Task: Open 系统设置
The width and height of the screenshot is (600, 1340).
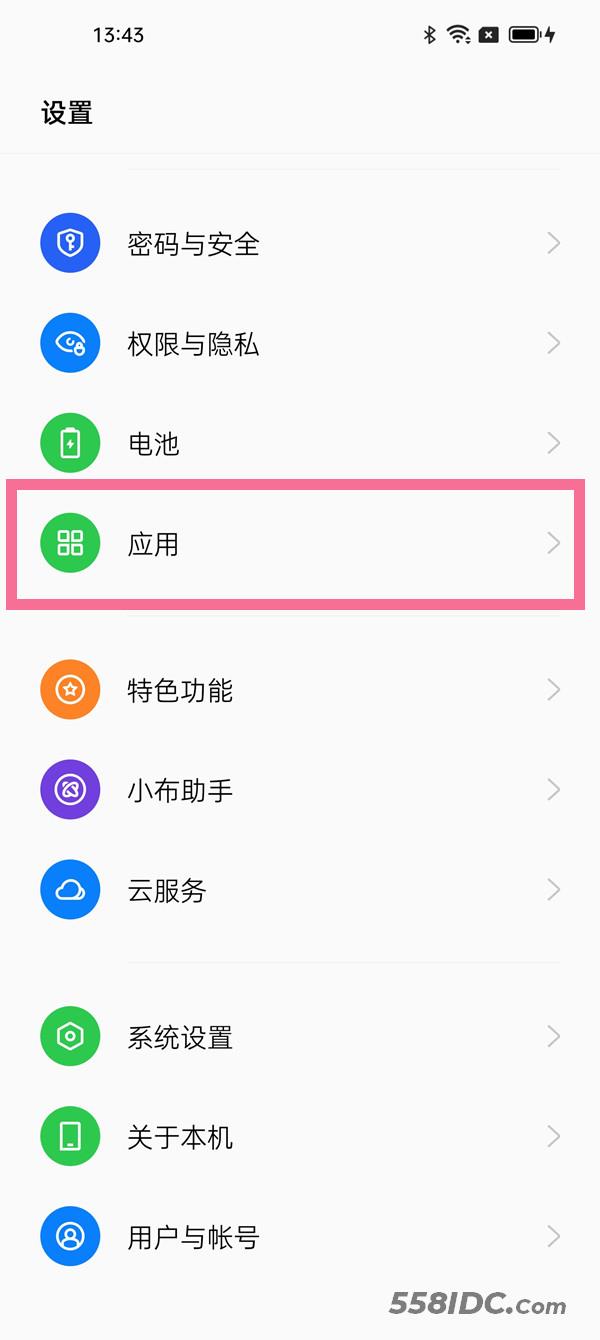Action: pyautogui.click(x=300, y=1037)
